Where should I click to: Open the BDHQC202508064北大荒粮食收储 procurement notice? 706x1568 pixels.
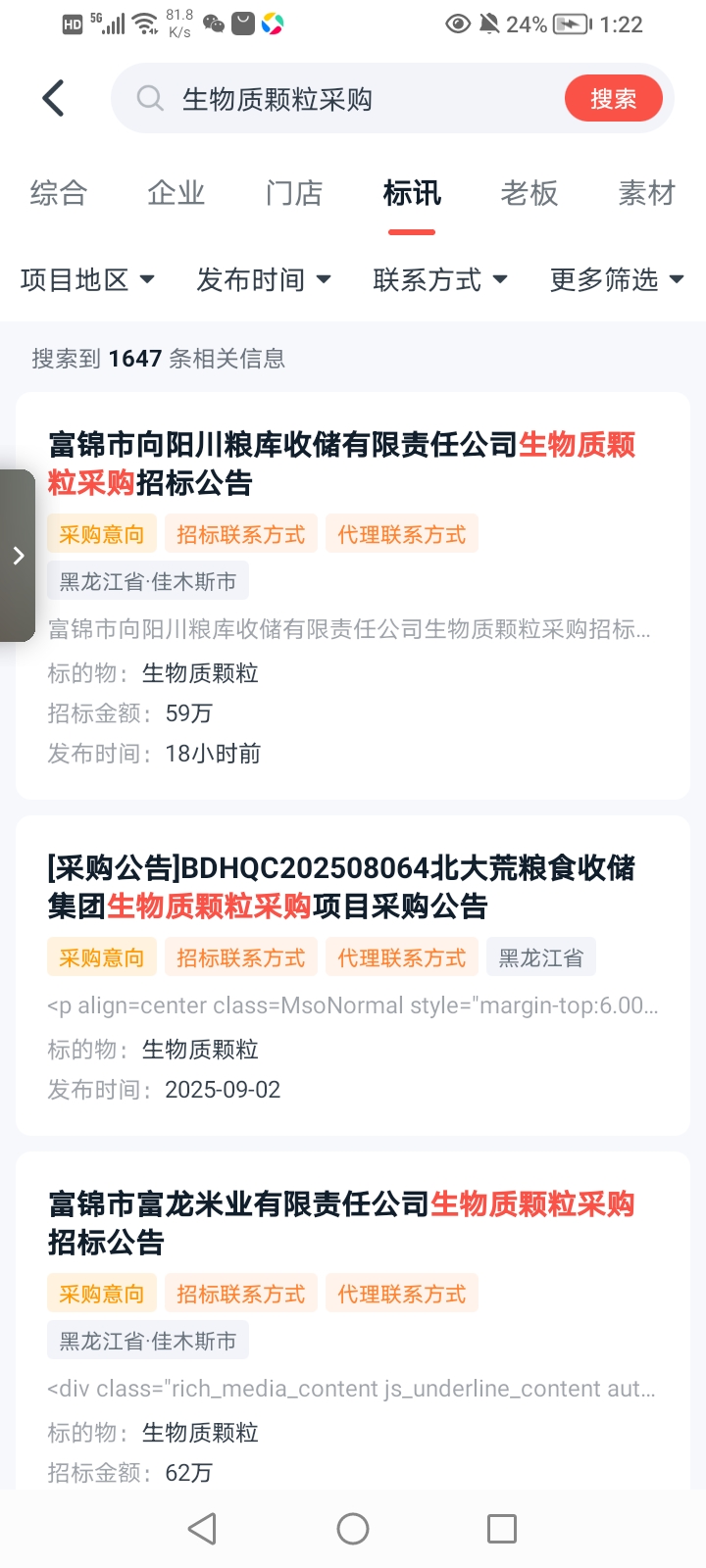pos(342,887)
